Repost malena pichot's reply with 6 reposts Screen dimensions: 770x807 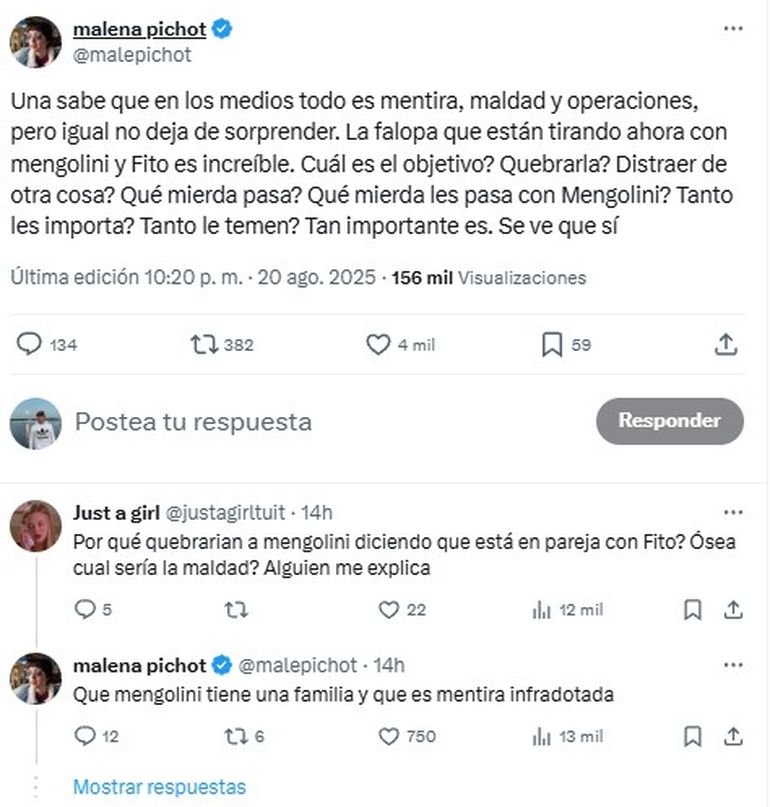click(x=236, y=737)
